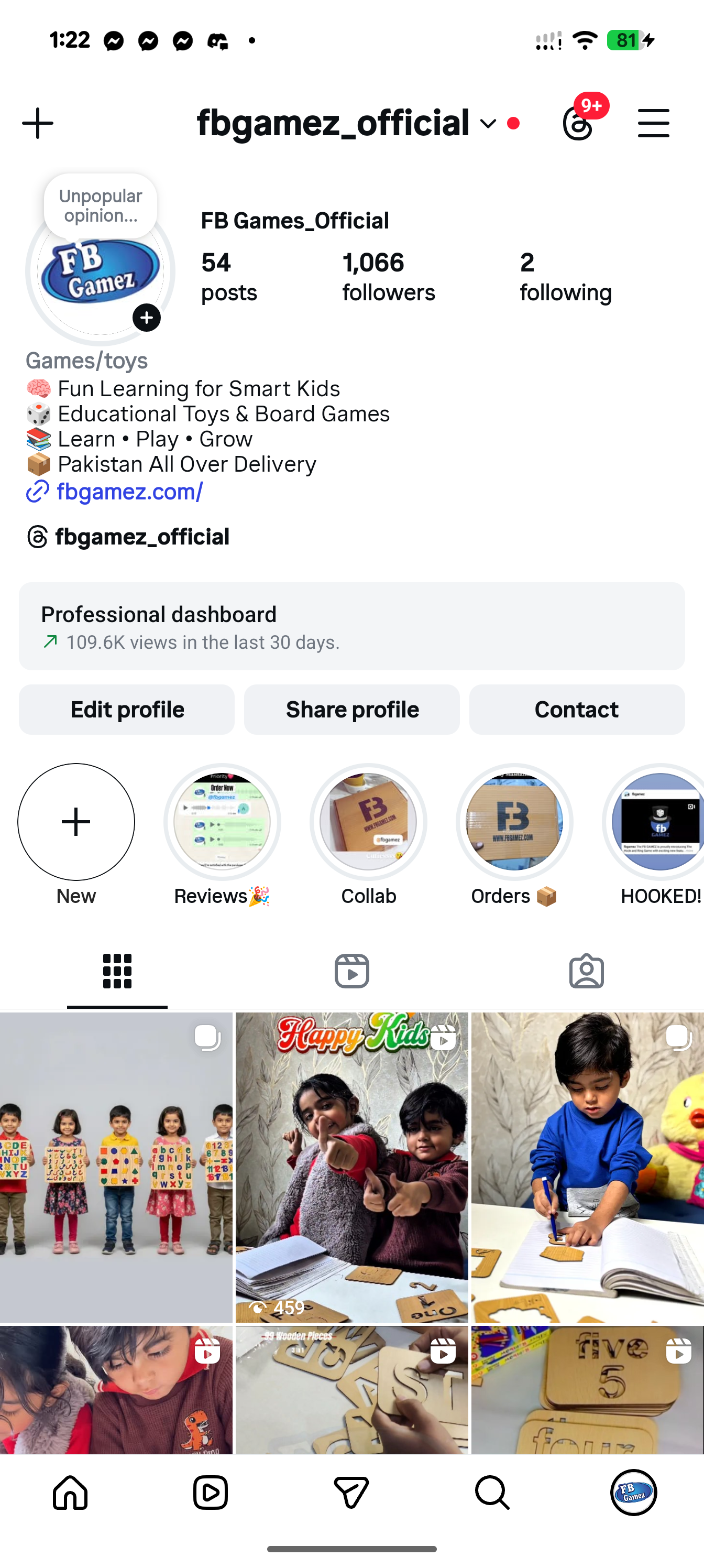
Task: Switch to the tagged photos tab
Action: click(x=587, y=971)
